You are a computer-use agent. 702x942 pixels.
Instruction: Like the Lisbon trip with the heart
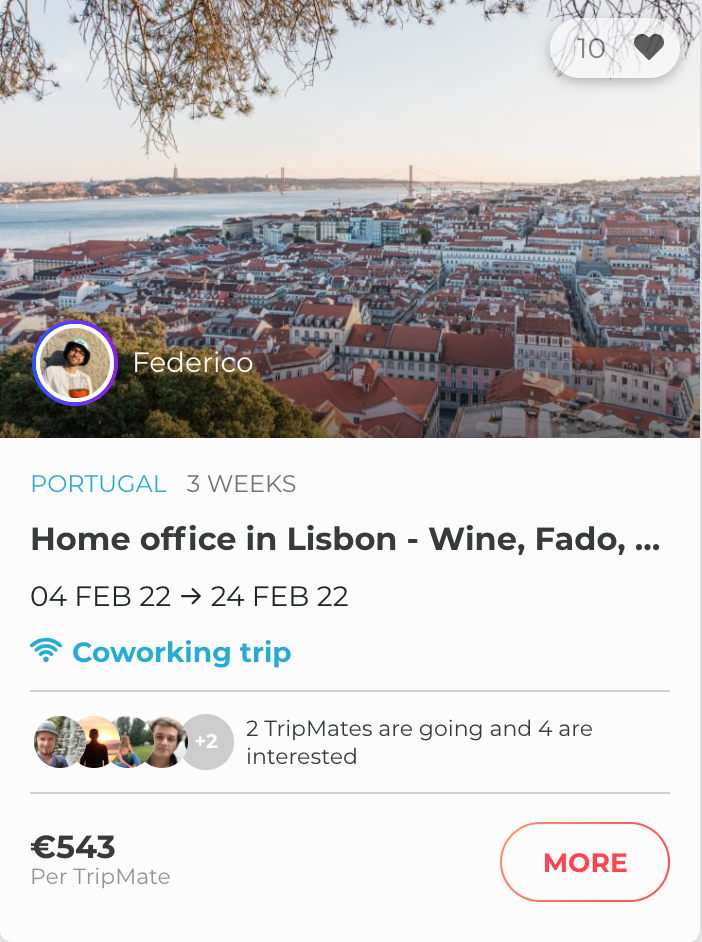tap(648, 48)
